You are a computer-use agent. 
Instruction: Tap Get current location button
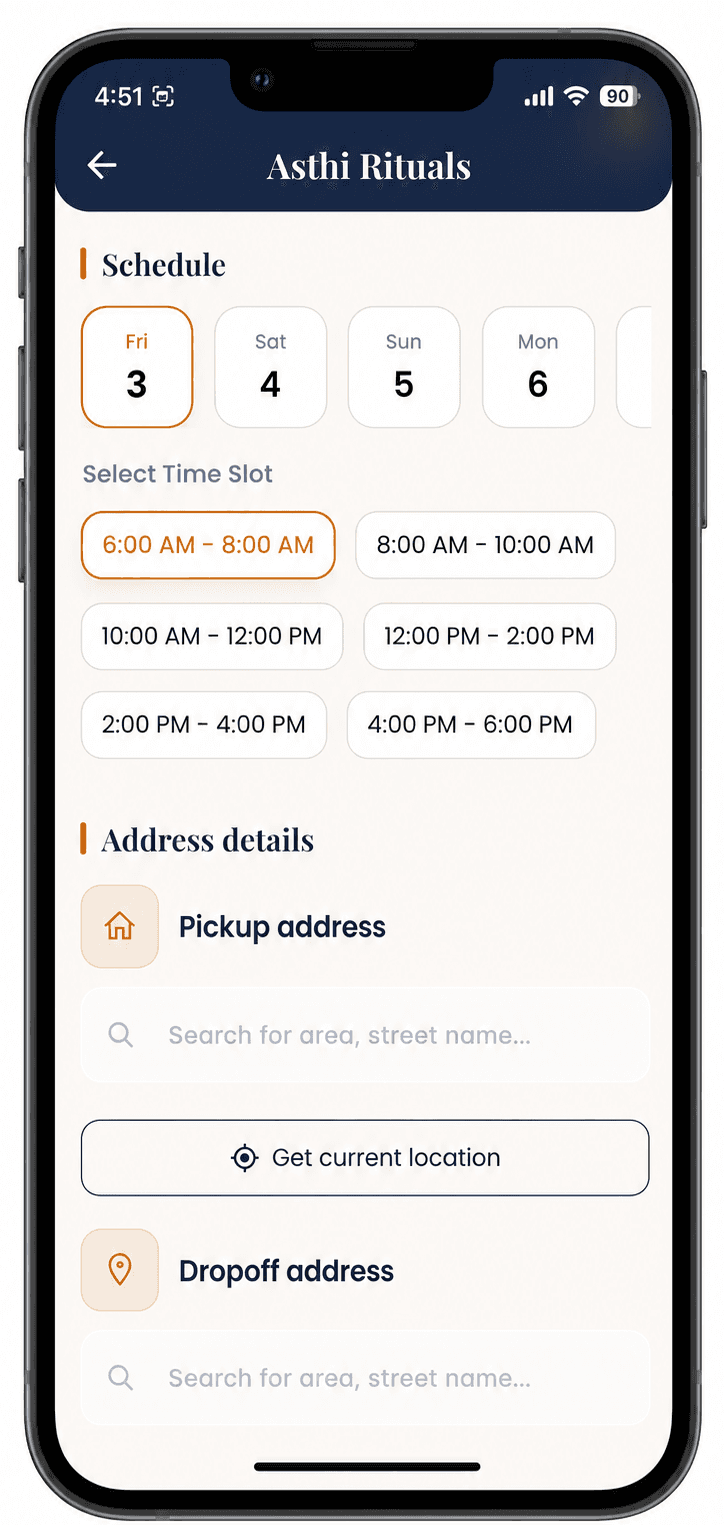(x=365, y=1158)
